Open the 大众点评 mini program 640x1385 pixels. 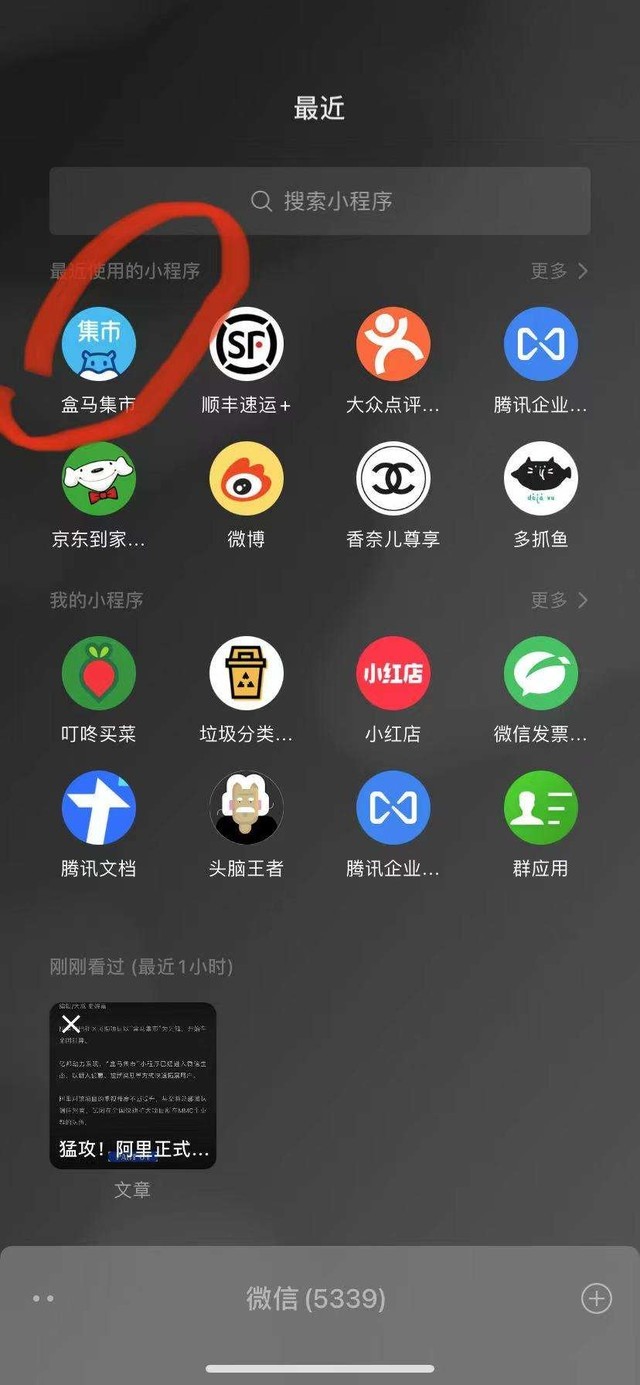pos(393,345)
